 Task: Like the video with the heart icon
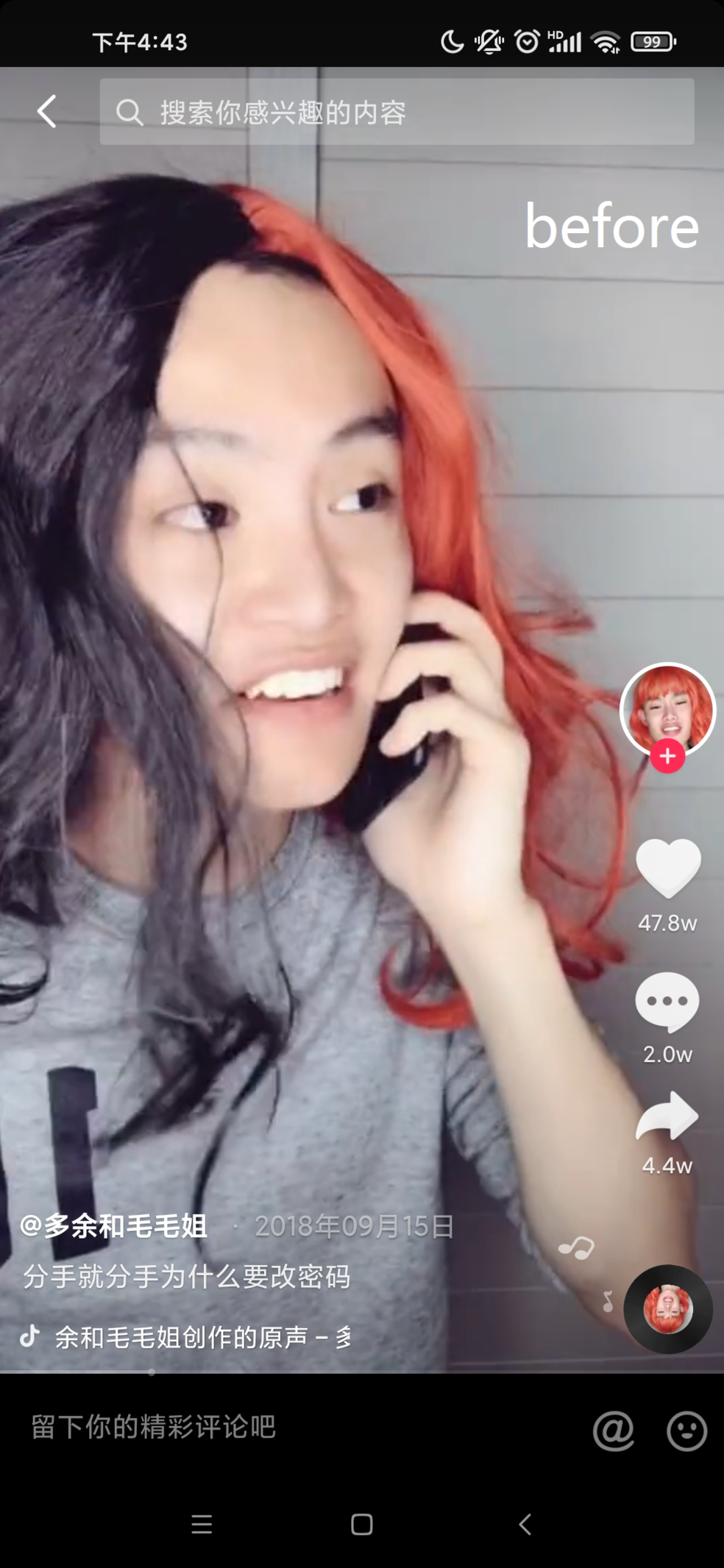[667, 869]
